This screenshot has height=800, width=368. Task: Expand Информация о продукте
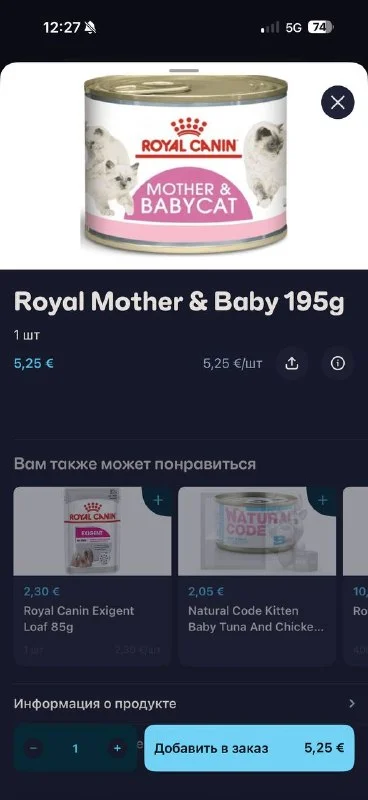pyautogui.click(x=184, y=704)
